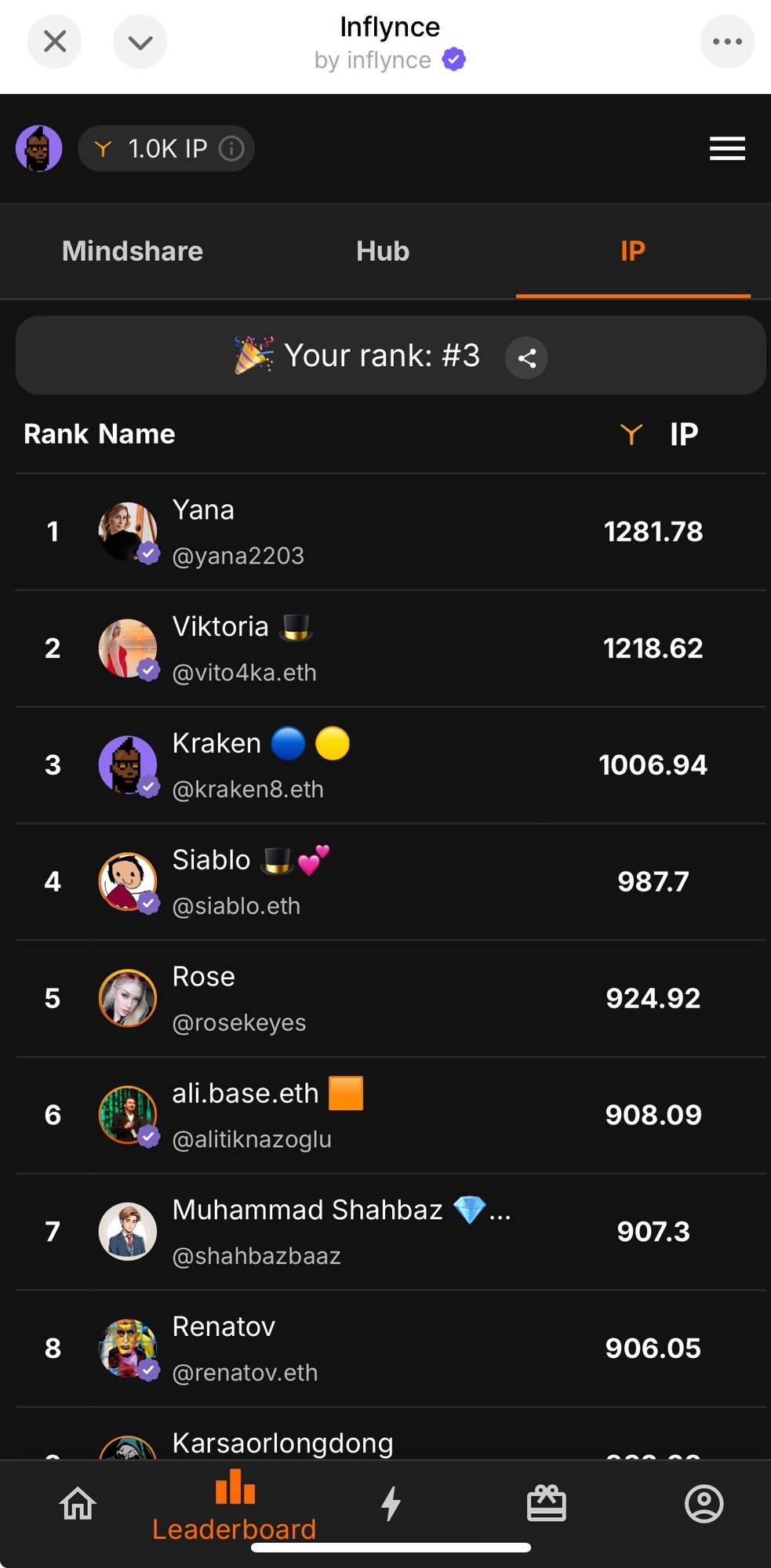Open the three-dot overflow menu
Image resolution: width=771 pixels, height=1568 pixels.
coord(727,42)
